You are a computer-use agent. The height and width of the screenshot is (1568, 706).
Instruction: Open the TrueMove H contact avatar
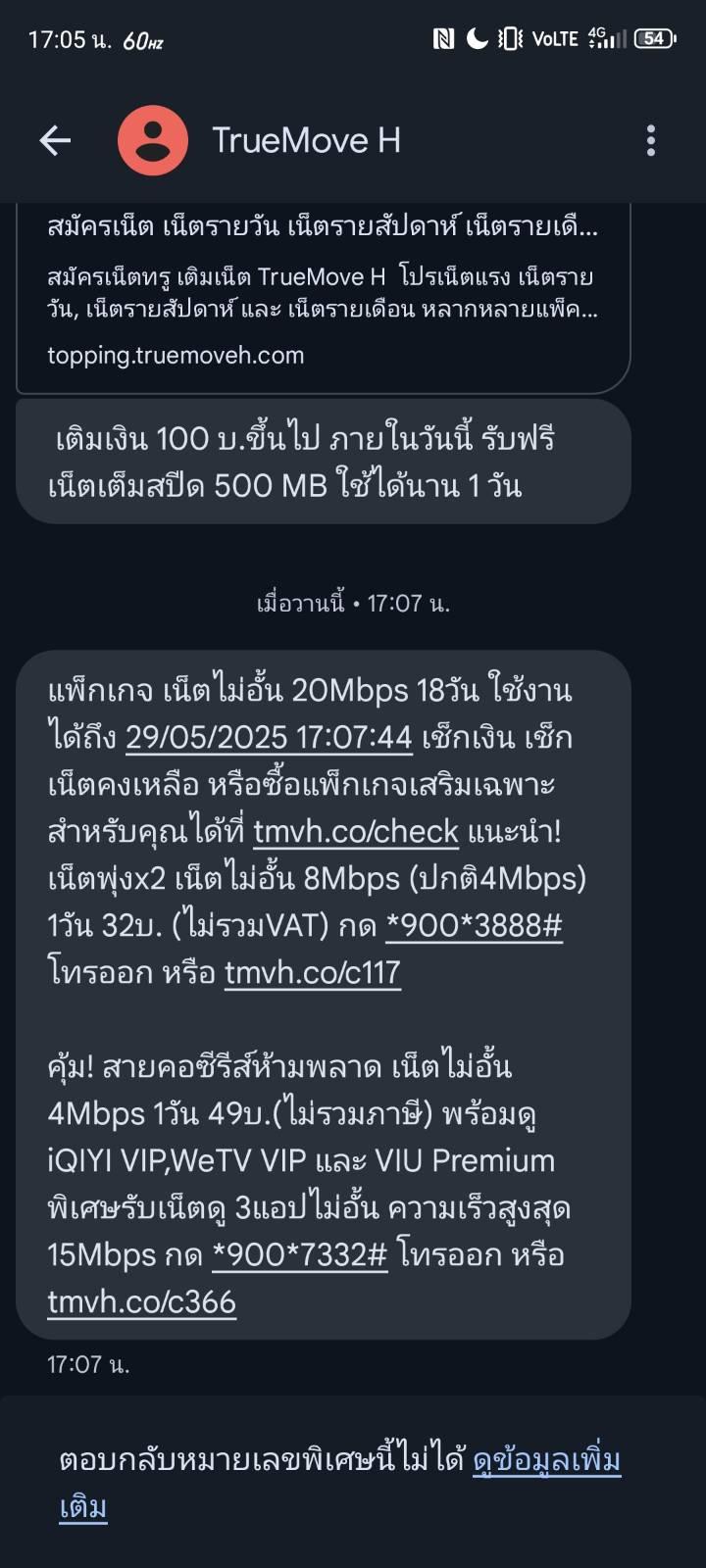153,141
